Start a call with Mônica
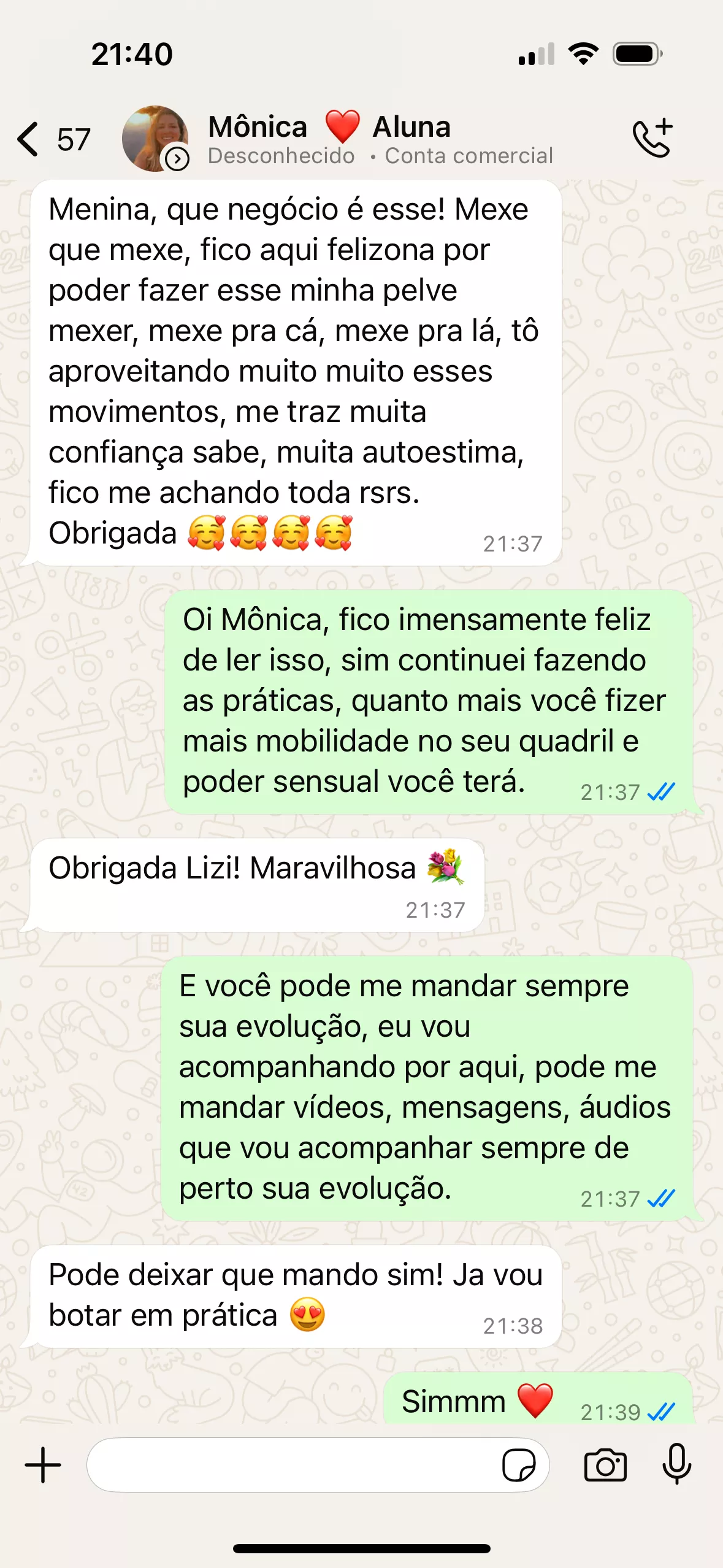 tap(652, 139)
